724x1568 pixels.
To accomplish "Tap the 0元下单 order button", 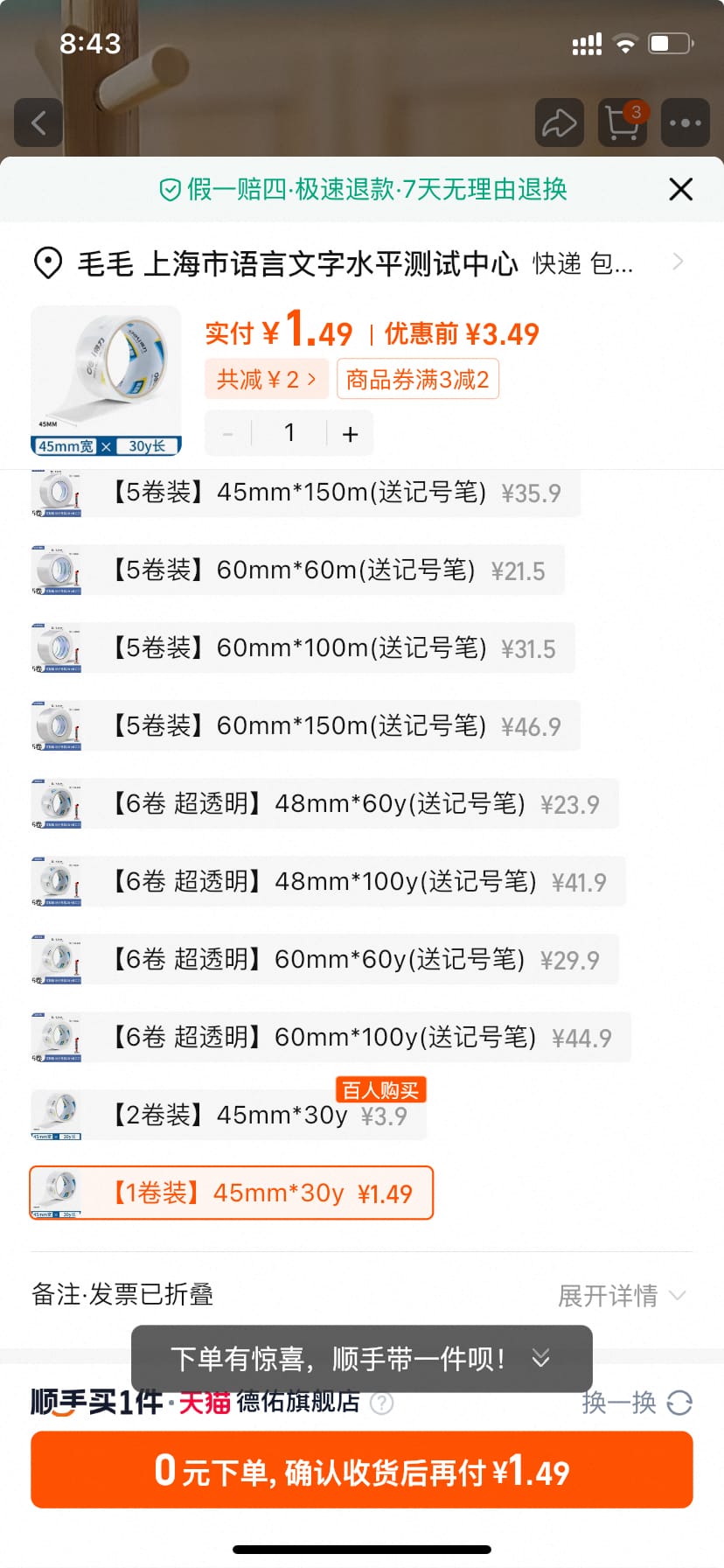I will point(362,1470).
